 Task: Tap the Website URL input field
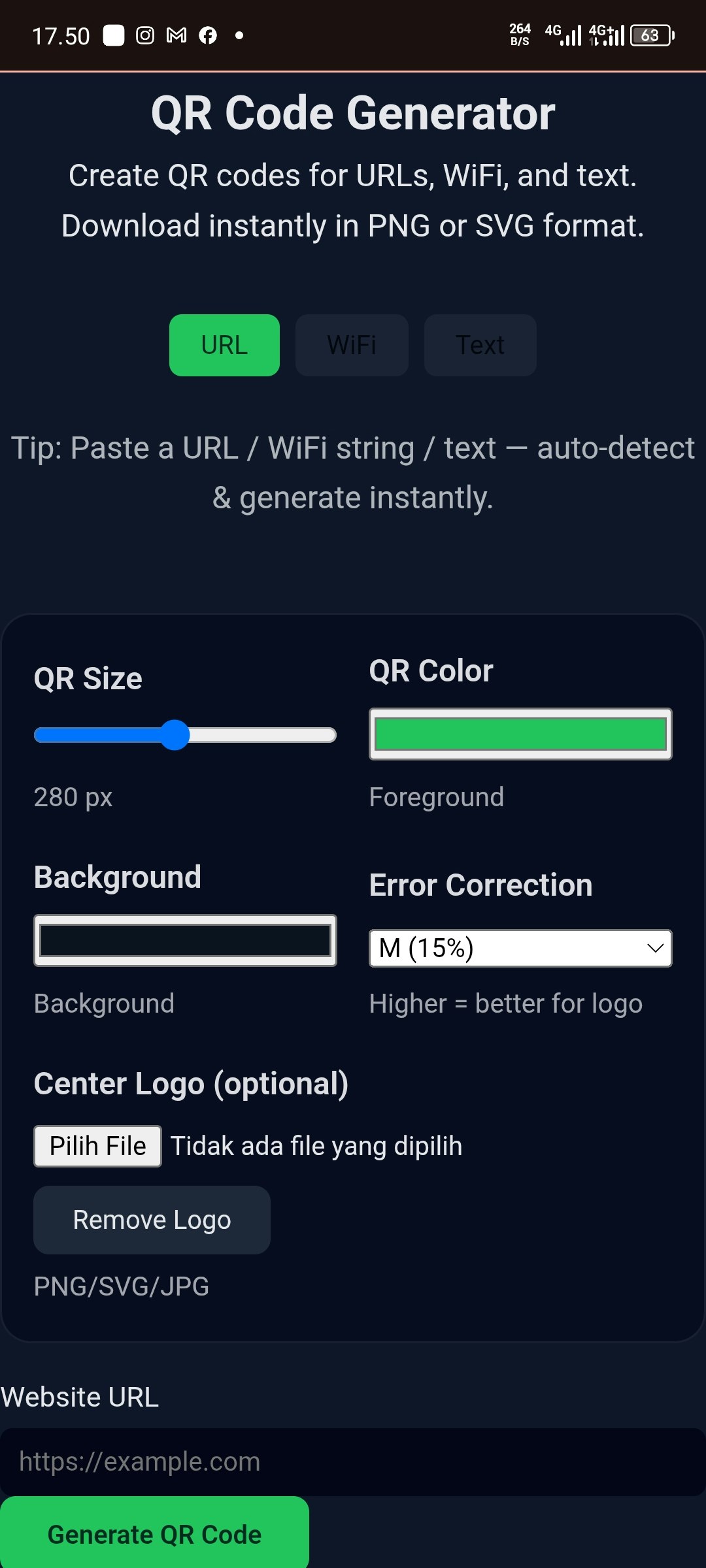353,1461
